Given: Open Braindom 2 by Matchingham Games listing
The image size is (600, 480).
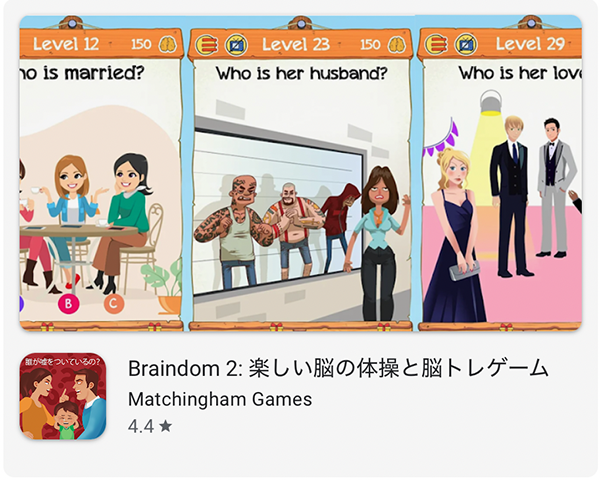Looking at the screenshot, I should tap(338, 368).
